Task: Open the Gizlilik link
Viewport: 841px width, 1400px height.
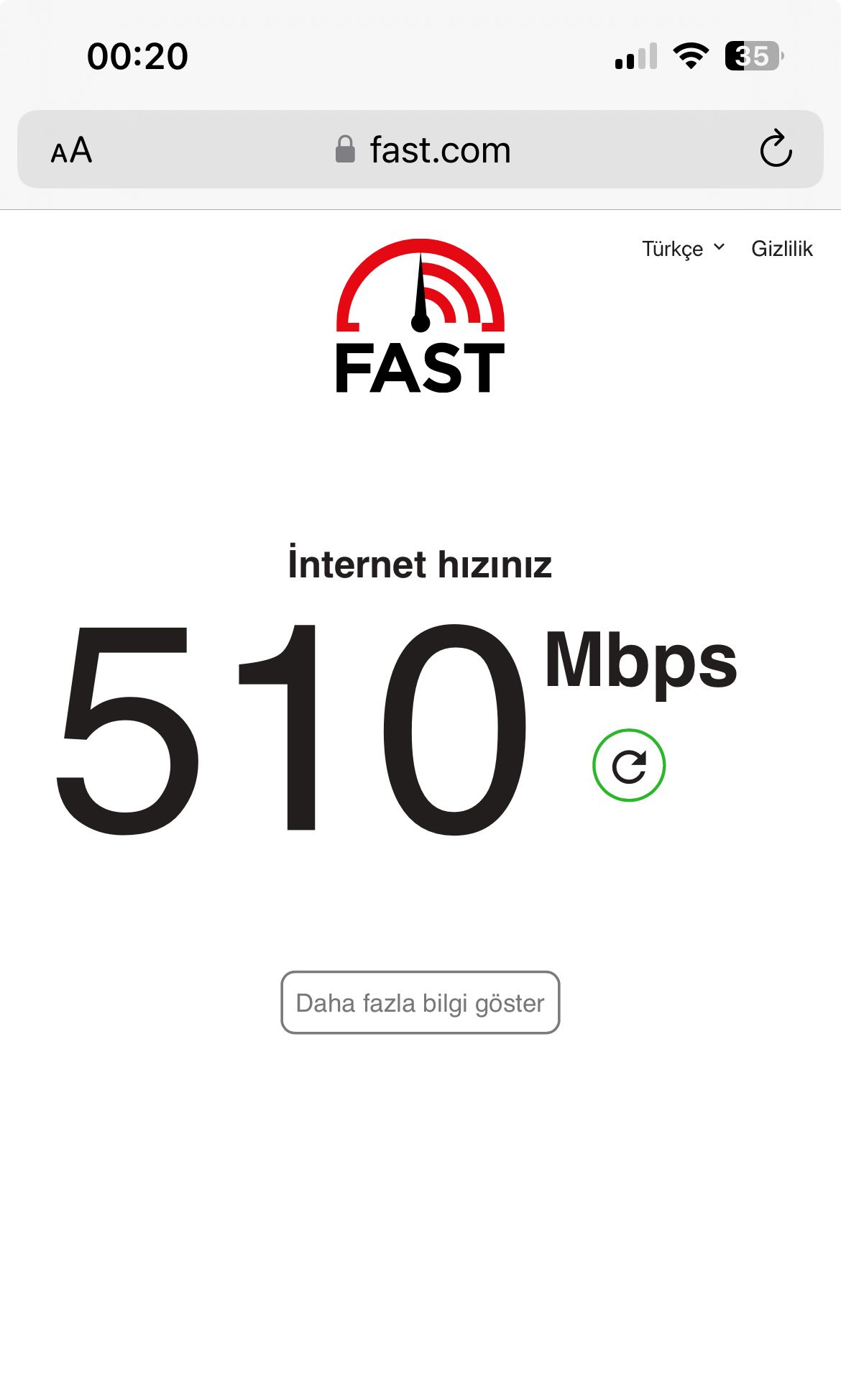Action: (781, 249)
